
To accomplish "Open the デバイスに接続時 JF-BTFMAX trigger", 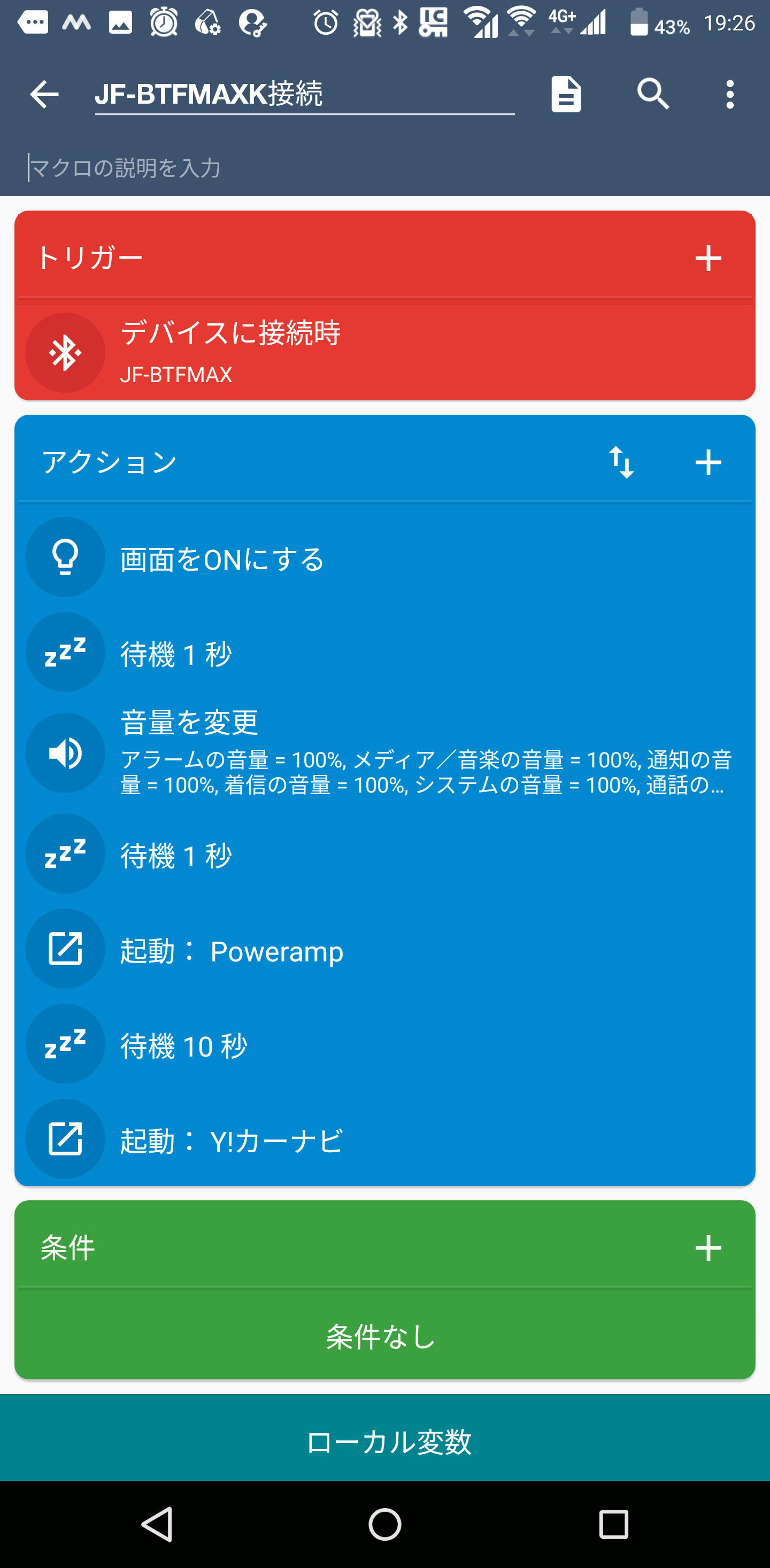I will (x=385, y=352).
